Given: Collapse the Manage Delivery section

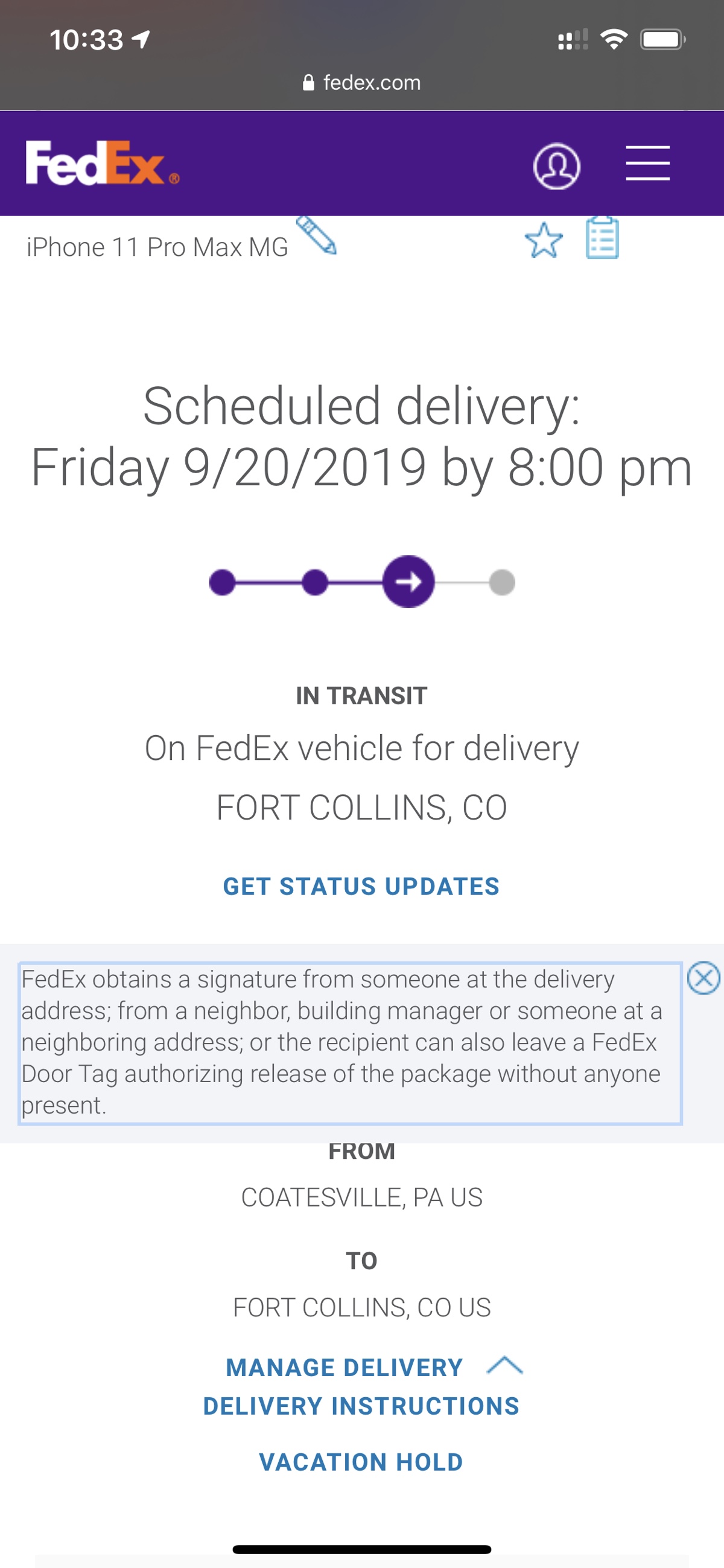Looking at the screenshot, I should (373, 1367).
